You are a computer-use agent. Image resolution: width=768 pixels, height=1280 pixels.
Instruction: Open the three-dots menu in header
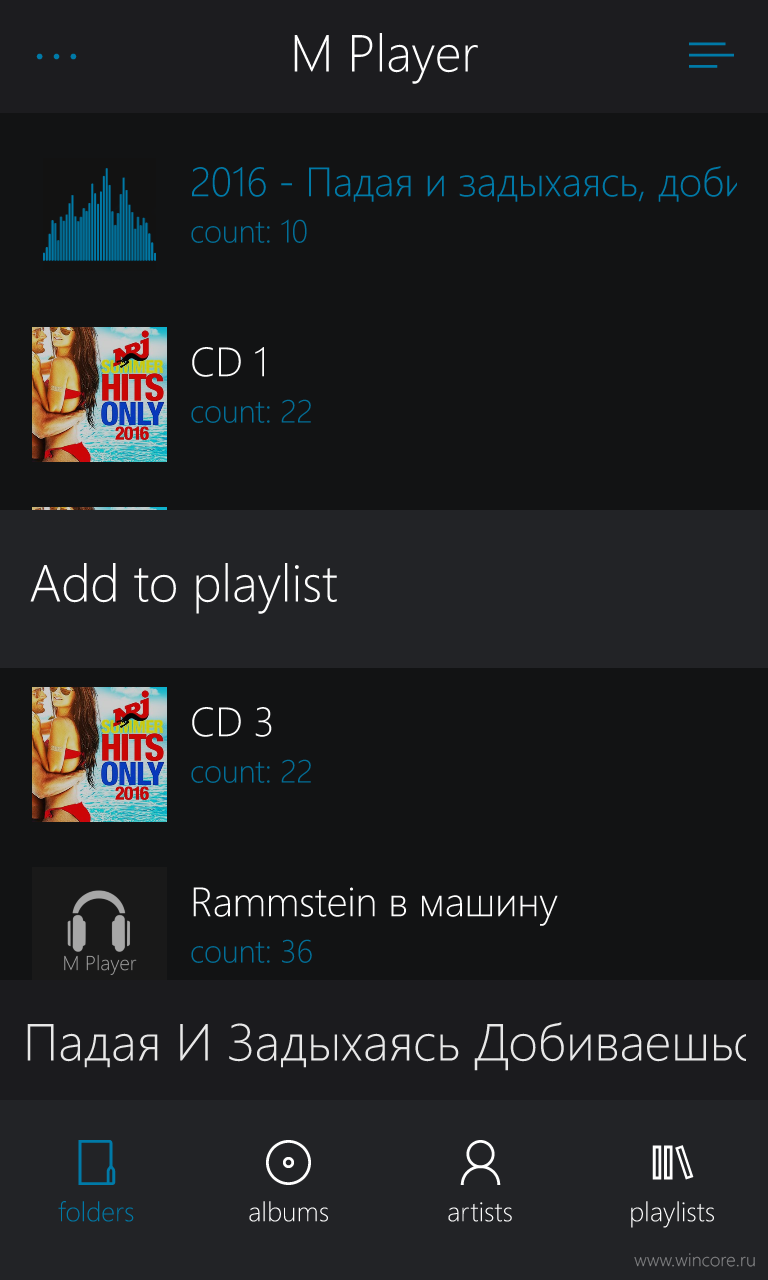coord(56,56)
